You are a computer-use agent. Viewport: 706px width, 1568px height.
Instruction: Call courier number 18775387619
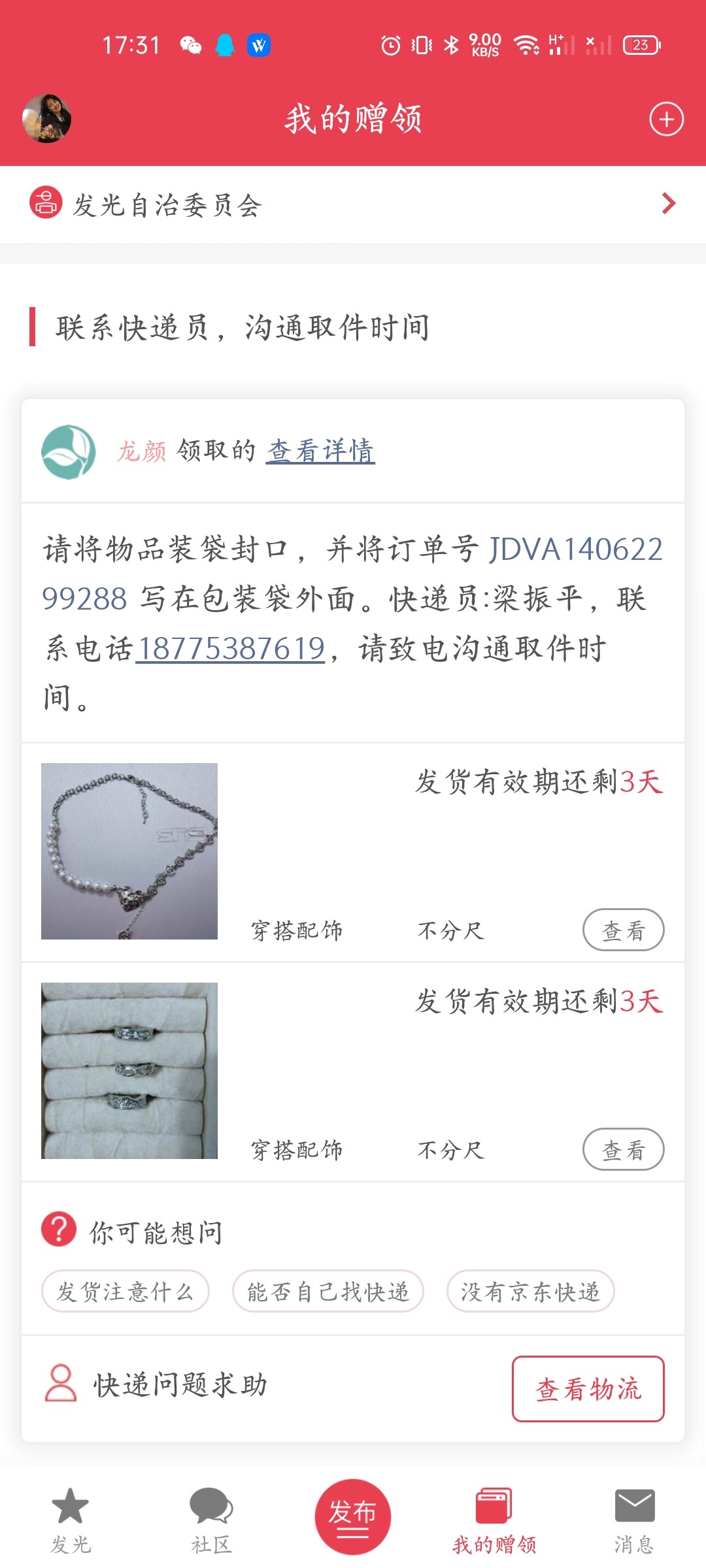(231, 649)
